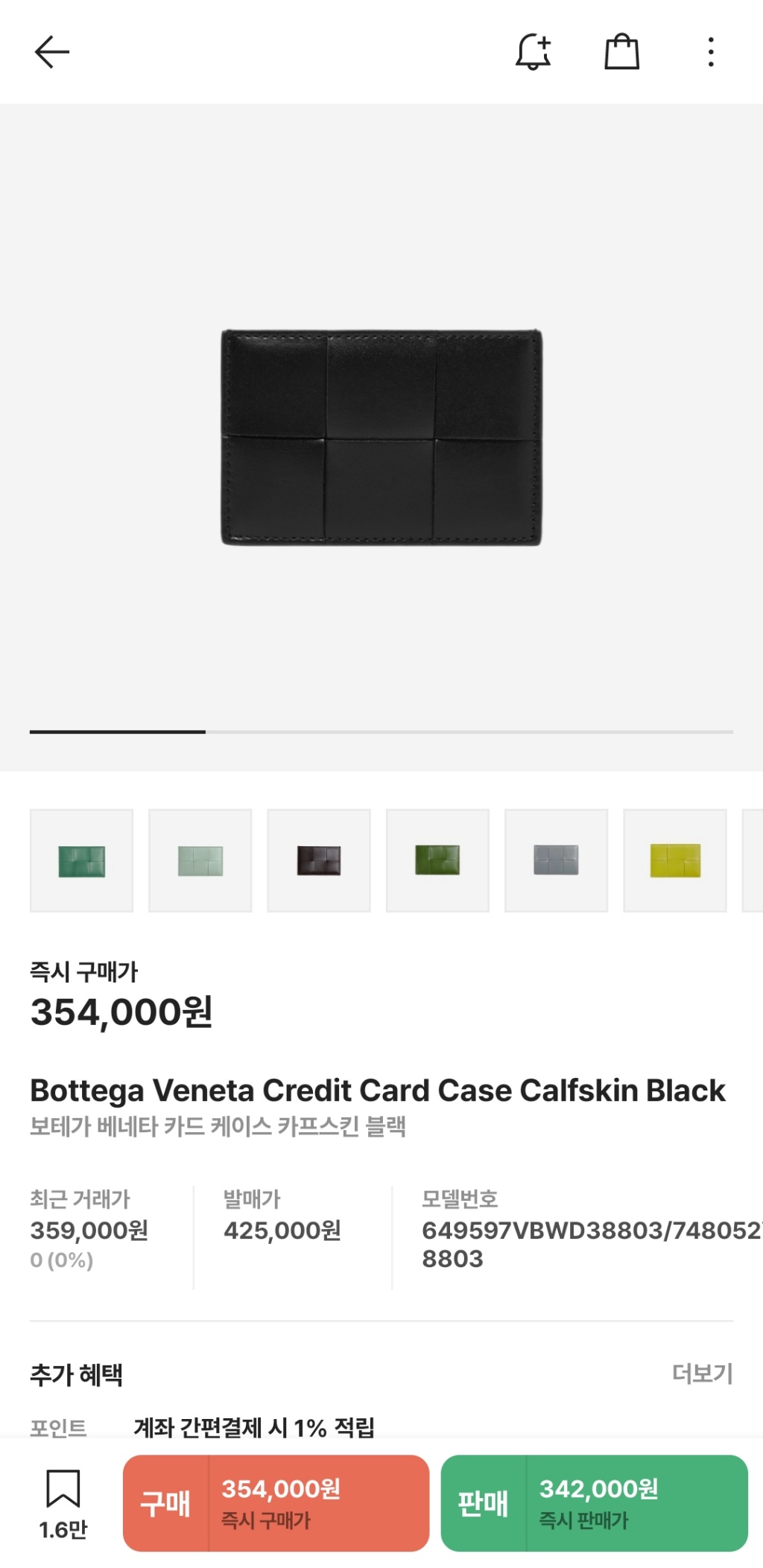Select the dark brown card case variant
763x1568 pixels.
[319, 860]
